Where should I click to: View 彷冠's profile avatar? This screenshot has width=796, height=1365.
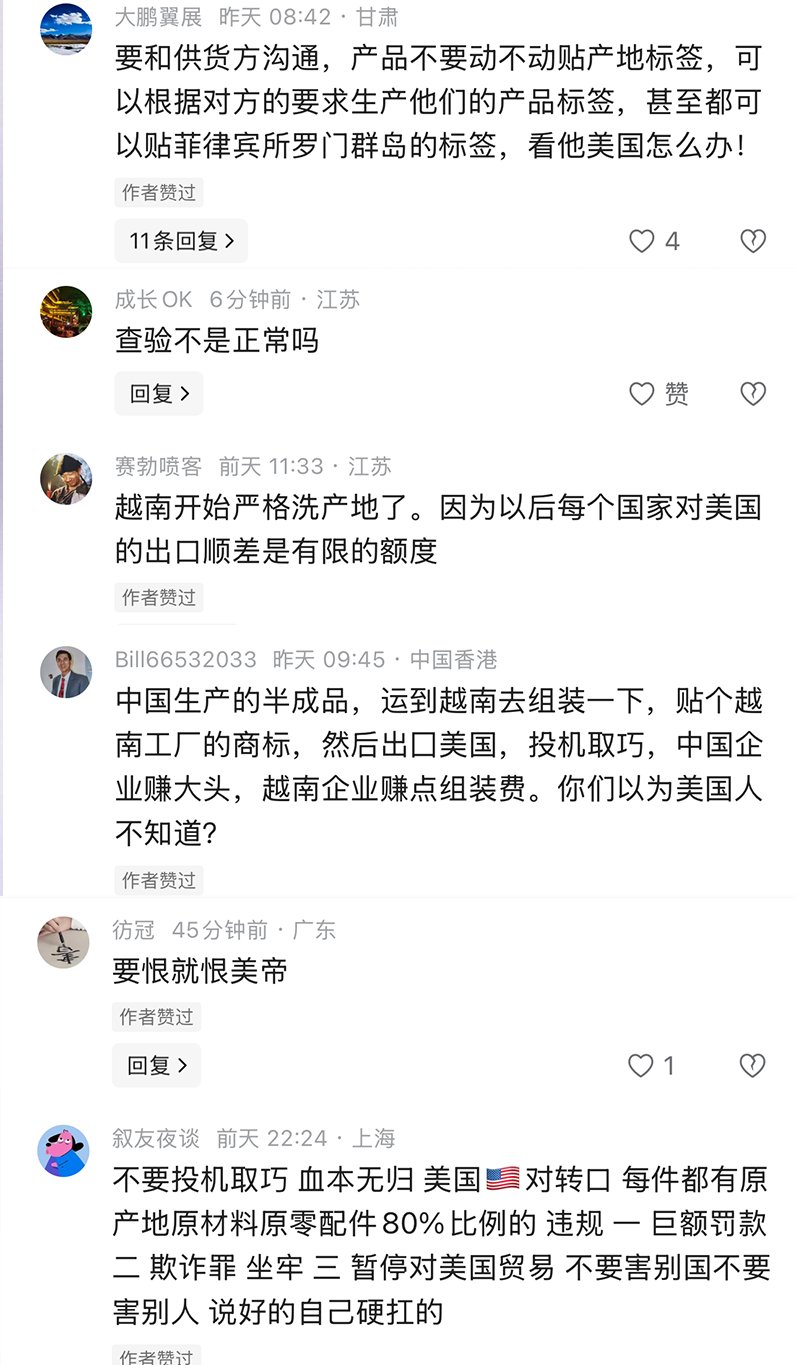pyautogui.click(x=64, y=942)
